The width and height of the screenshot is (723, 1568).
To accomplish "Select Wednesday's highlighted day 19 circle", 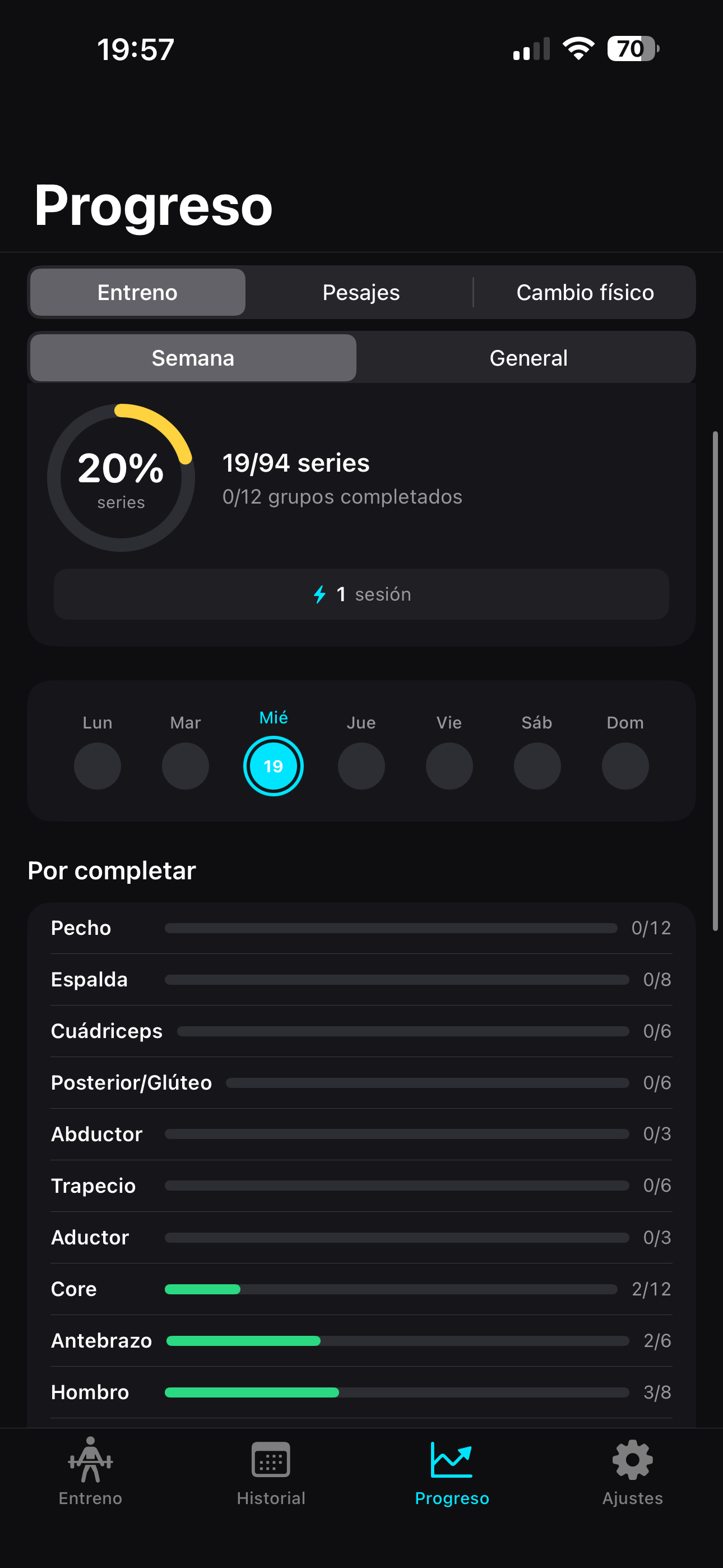I will click(272, 765).
